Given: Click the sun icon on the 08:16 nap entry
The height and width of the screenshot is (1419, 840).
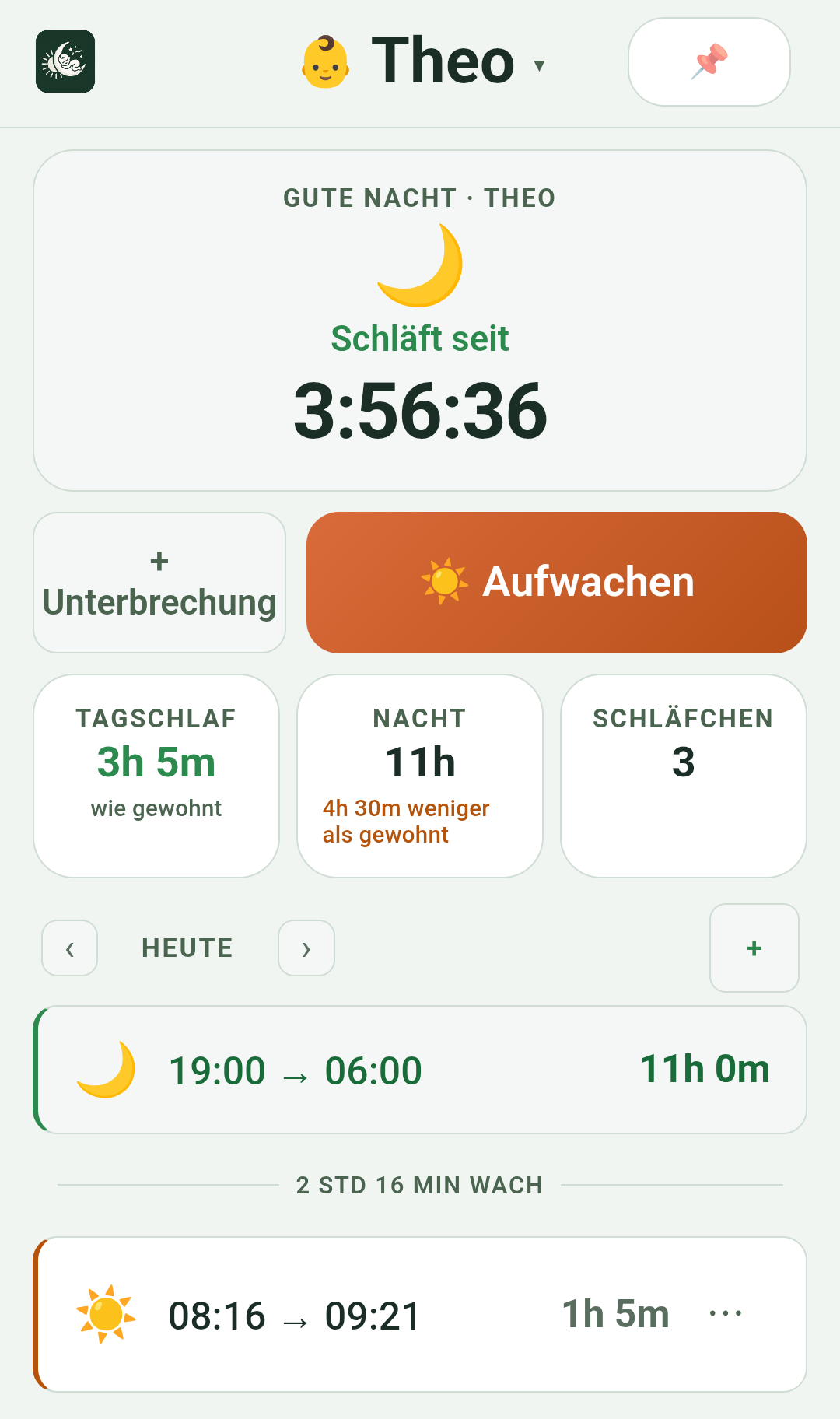Looking at the screenshot, I should 105,1315.
